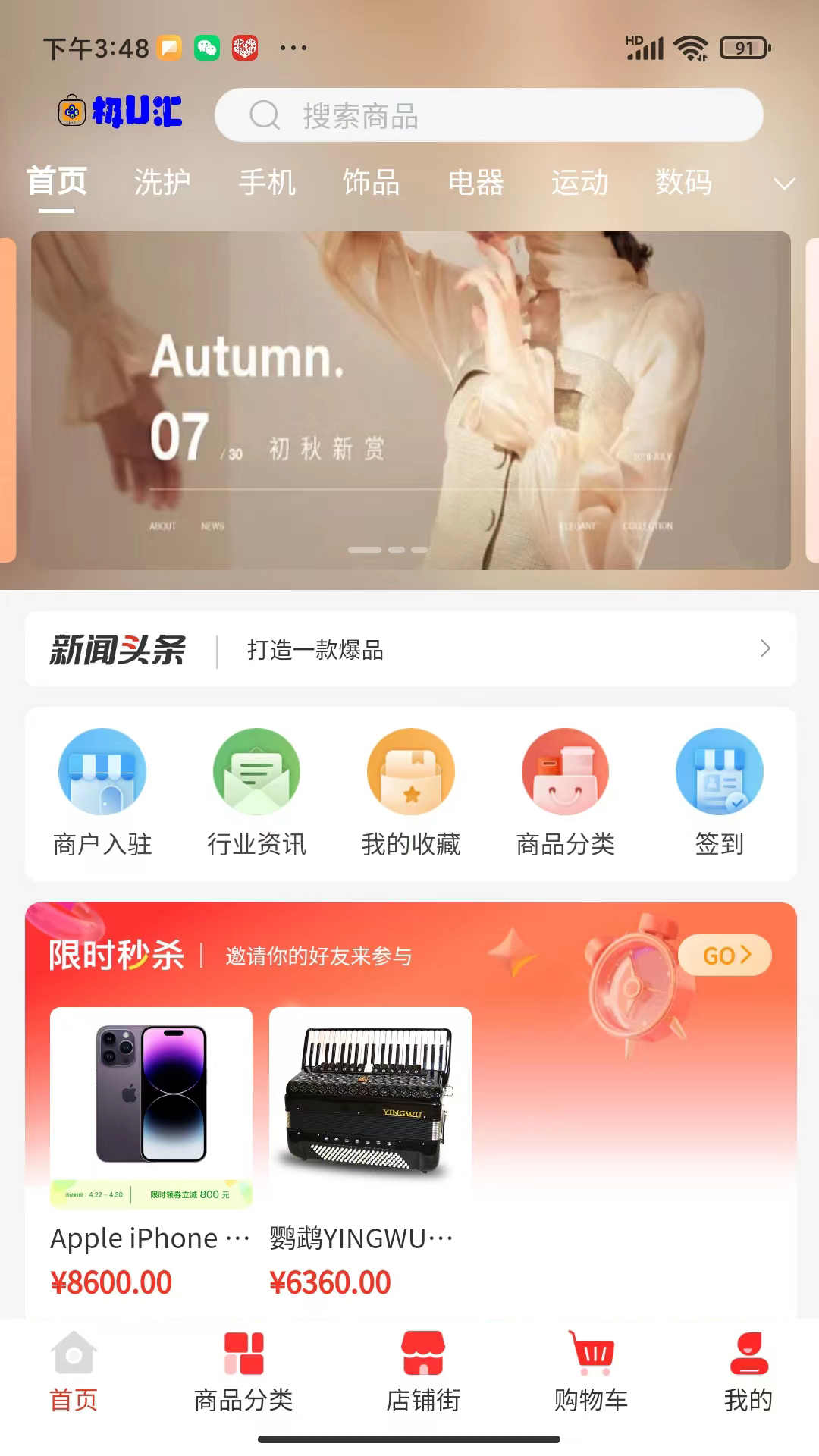The width and height of the screenshot is (819, 1456).
Task: Switch to the 运动 tab
Action: pos(580,182)
